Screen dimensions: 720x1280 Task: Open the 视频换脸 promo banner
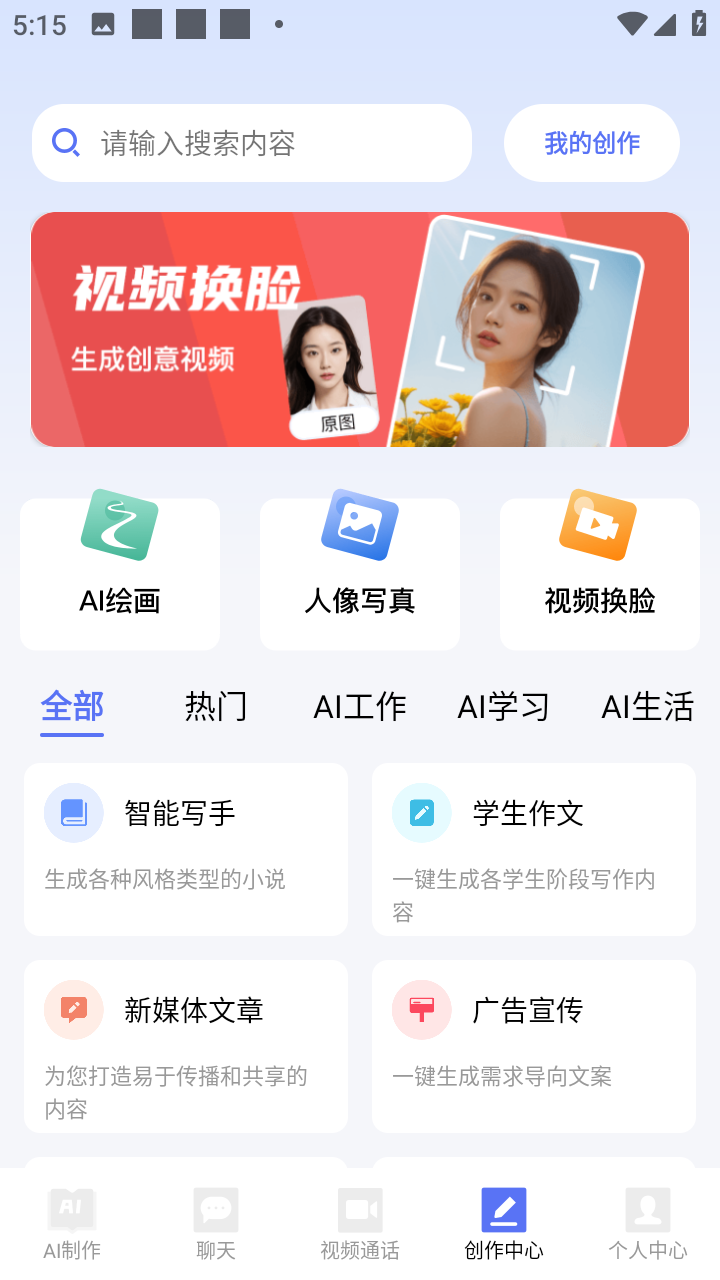(x=360, y=329)
